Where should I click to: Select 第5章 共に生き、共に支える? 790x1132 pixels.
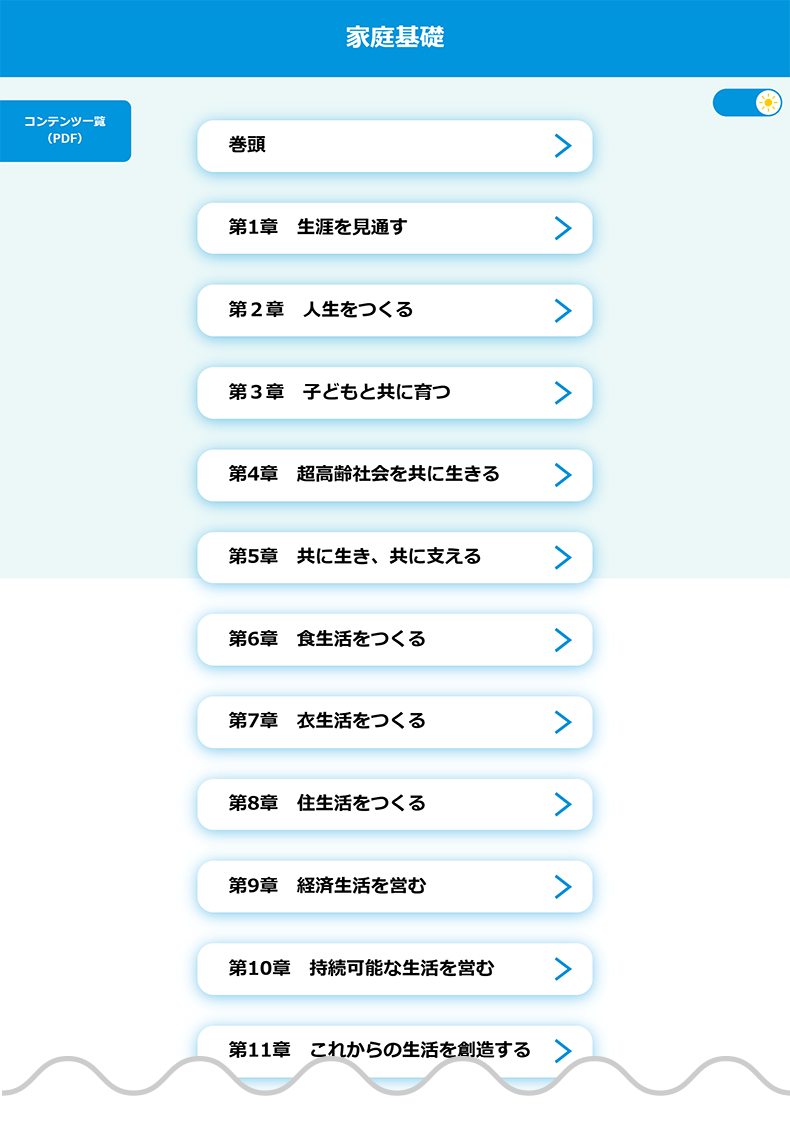click(394, 557)
